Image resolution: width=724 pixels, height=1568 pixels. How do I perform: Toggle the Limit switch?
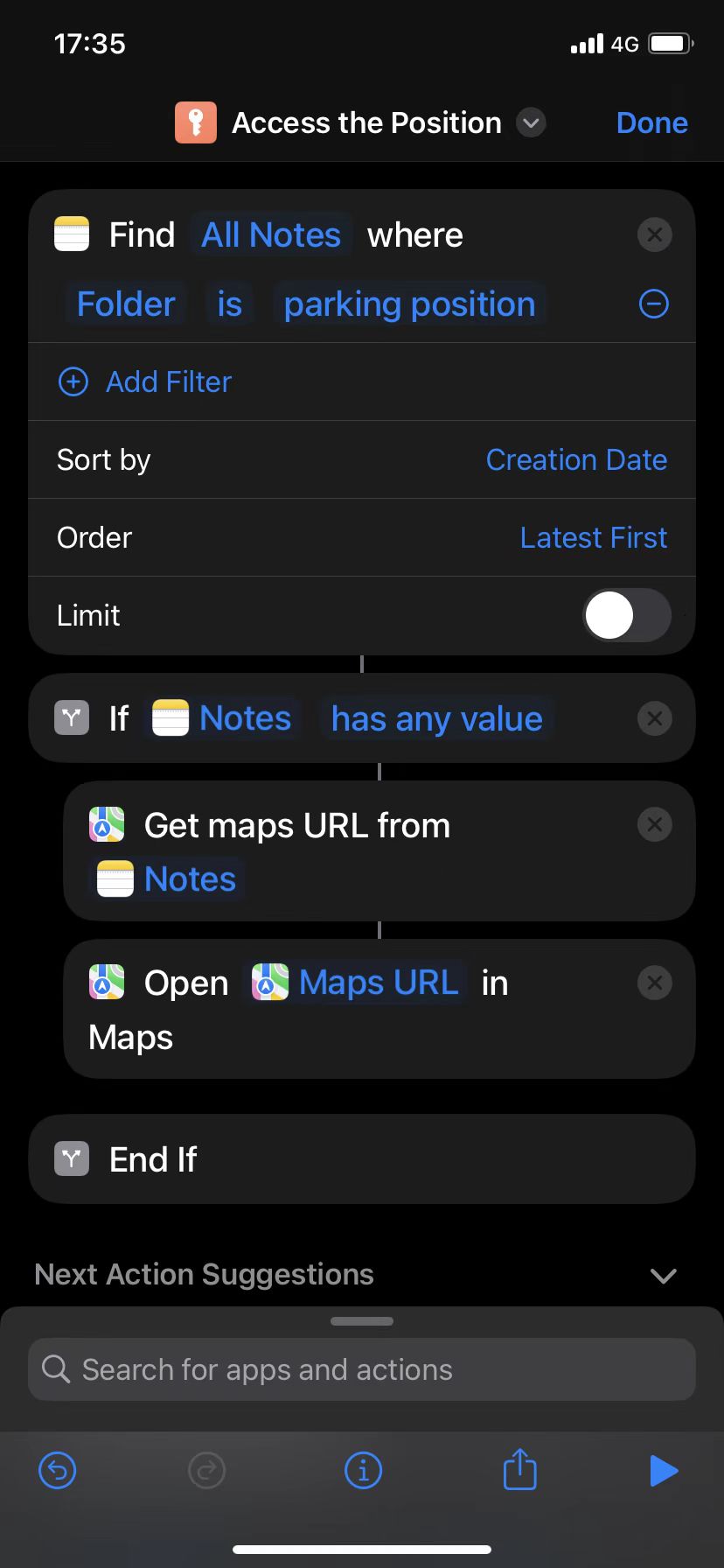(626, 616)
